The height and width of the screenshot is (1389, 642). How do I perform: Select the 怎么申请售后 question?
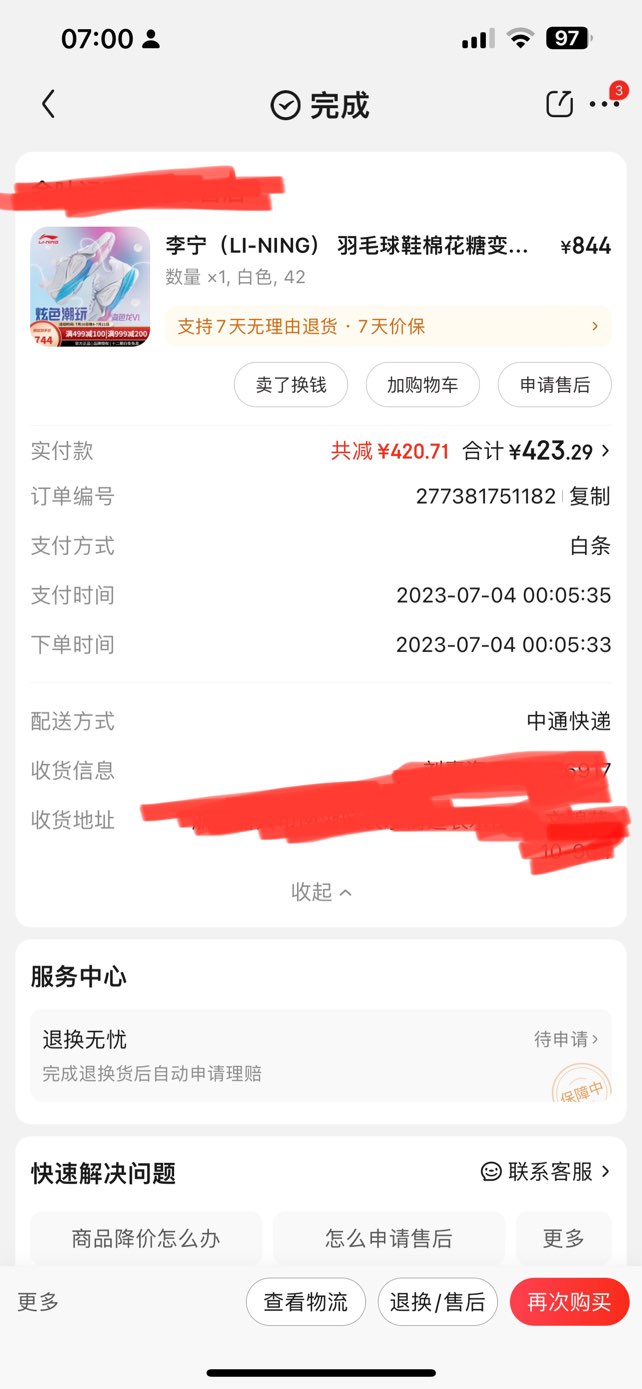click(x=388, y=1239)
